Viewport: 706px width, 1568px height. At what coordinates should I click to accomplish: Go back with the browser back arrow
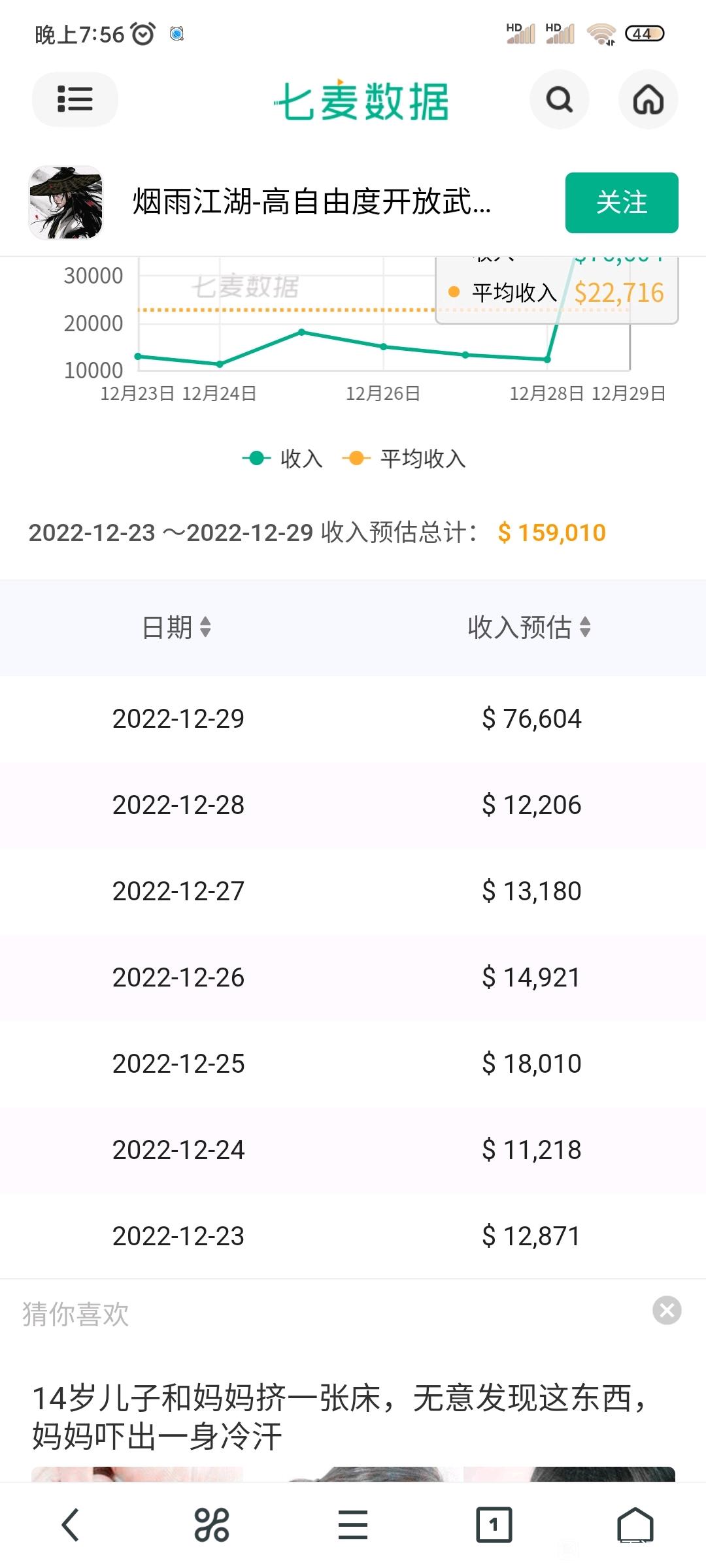coord(71,1525)
